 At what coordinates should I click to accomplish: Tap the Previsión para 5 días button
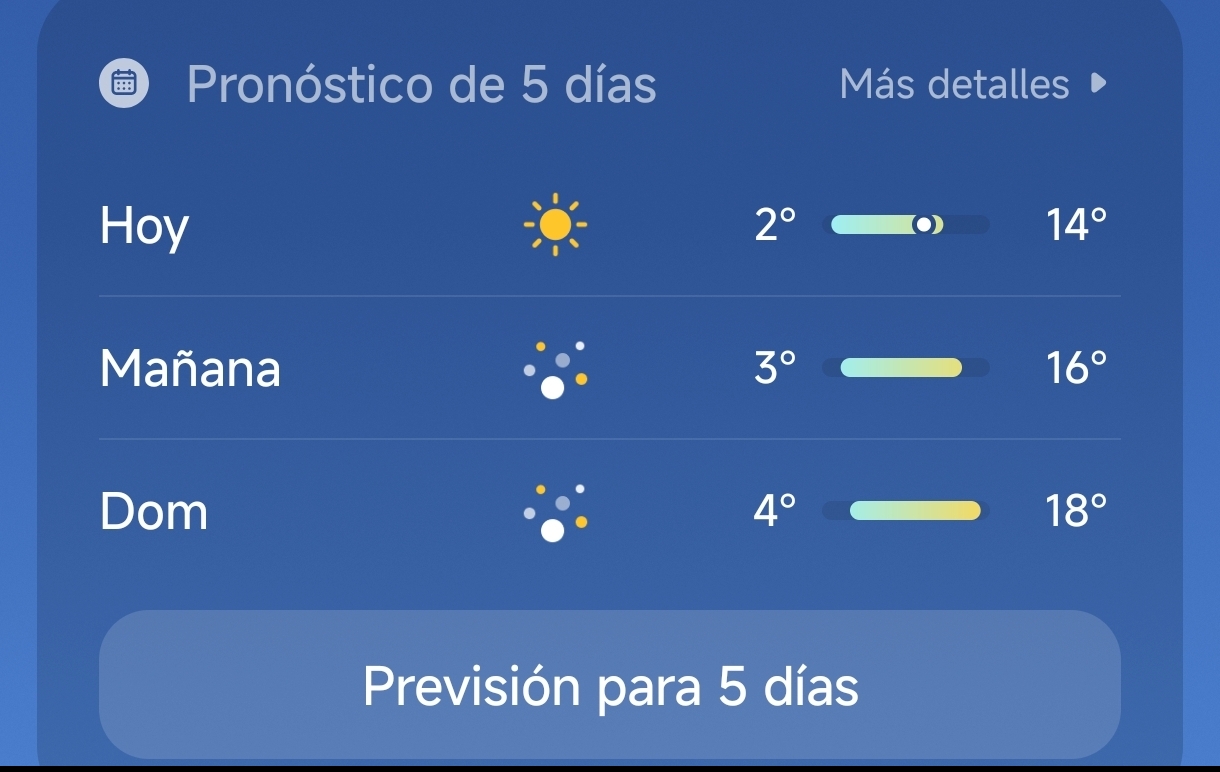609,685
